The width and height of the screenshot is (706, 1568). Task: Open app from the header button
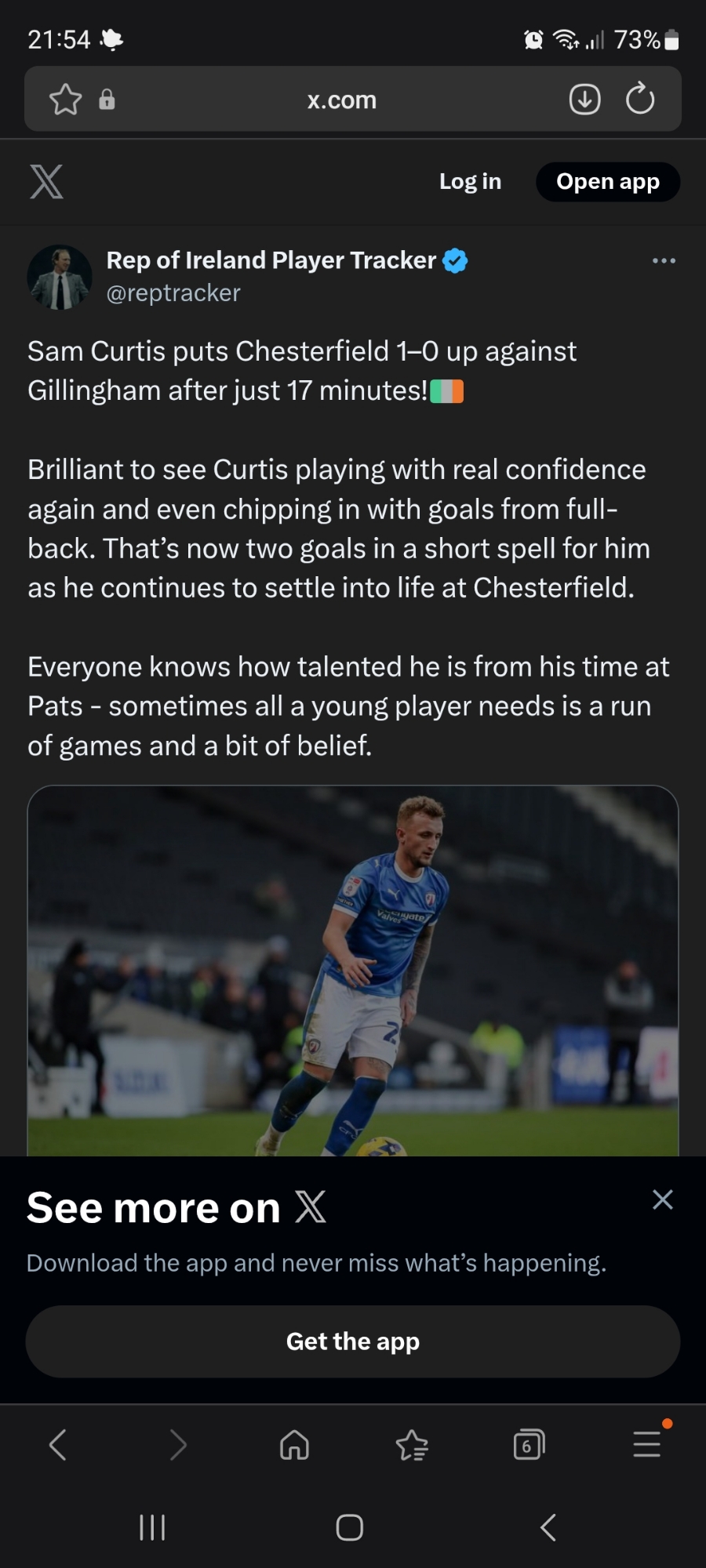(x=608, y=182)
